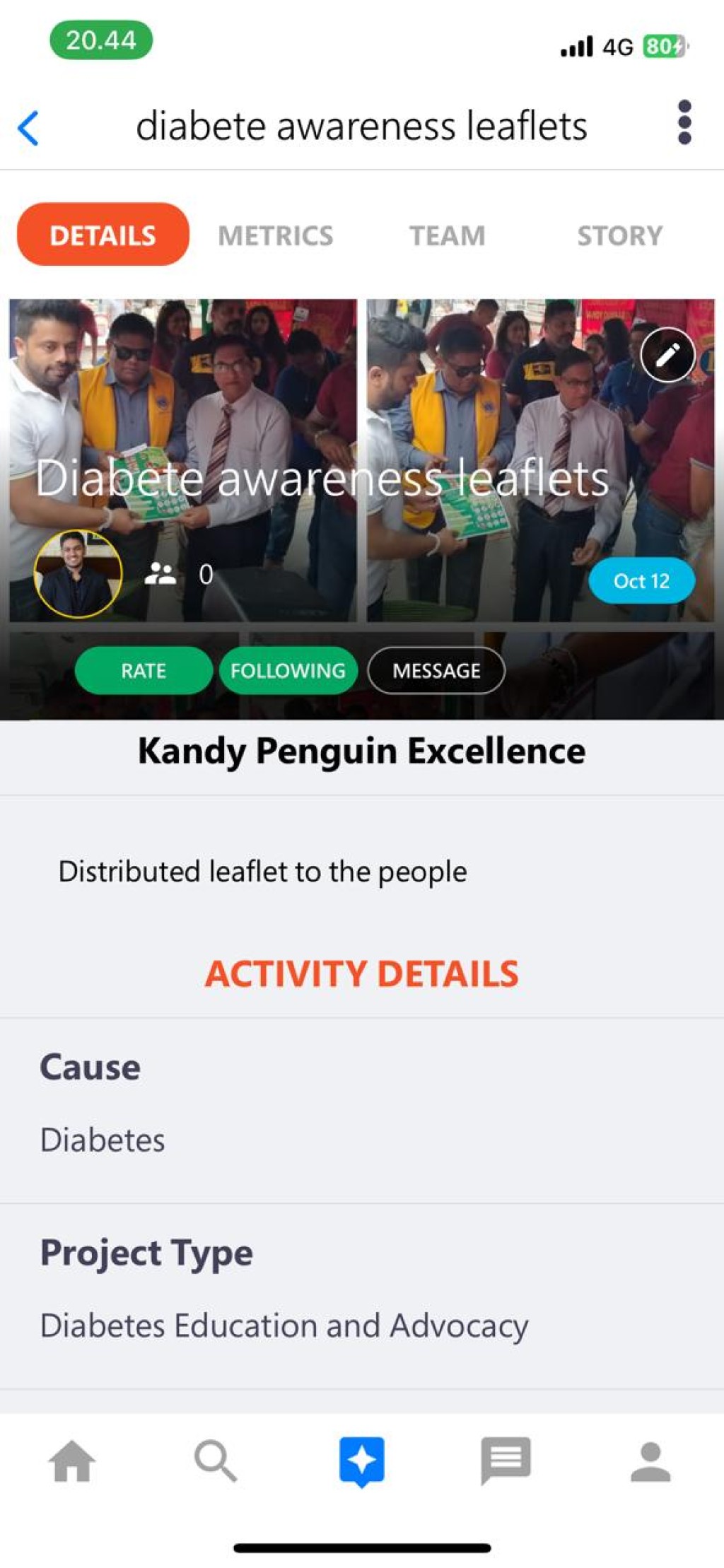Screen dimensions: 724x1568
Task: Open the blue star activities tab
Action: (x=362, y=1462)
